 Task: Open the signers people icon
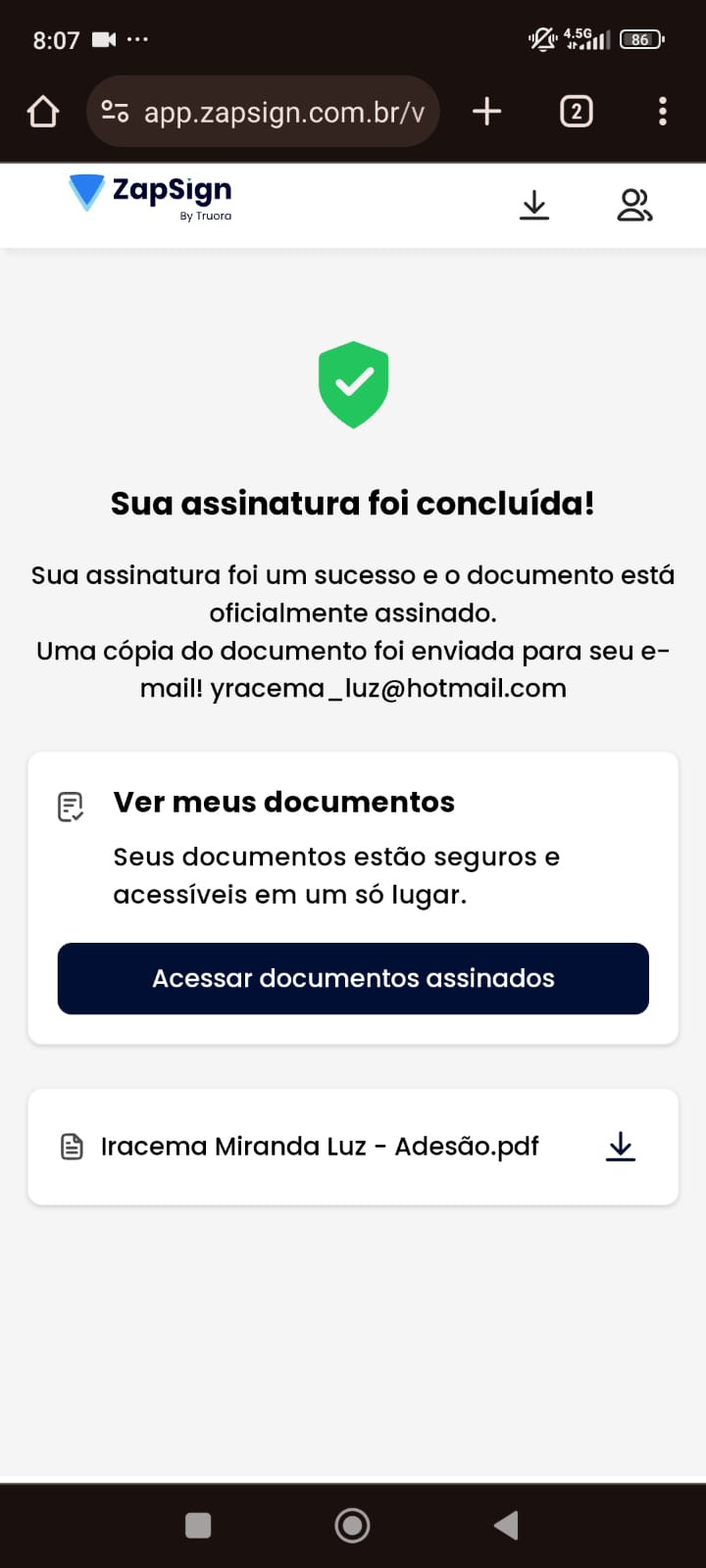pos(634,205)
